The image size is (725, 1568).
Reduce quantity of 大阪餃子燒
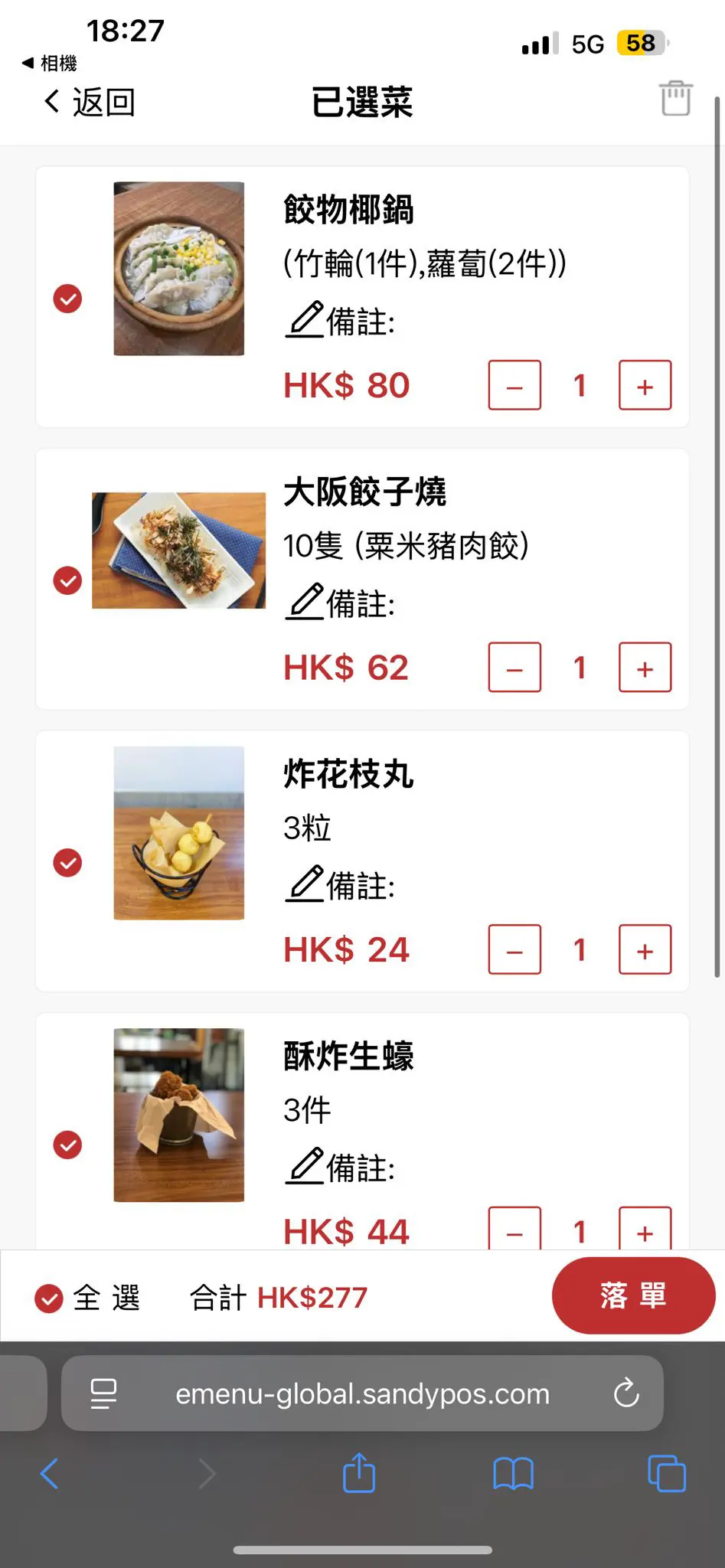(x=514, y=668)
